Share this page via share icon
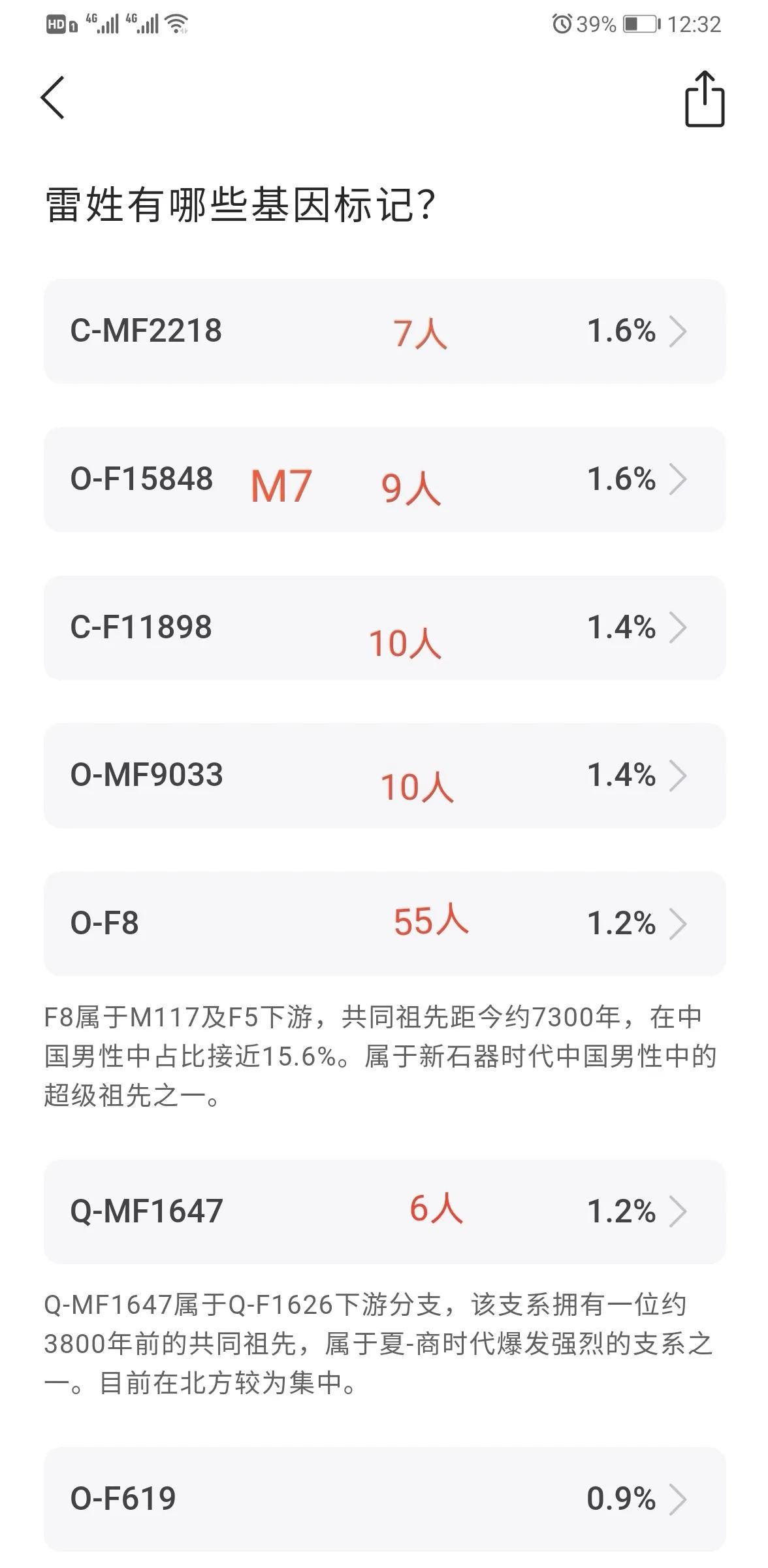This screenshot has width=768, height=1568. [x=705, y=98]
